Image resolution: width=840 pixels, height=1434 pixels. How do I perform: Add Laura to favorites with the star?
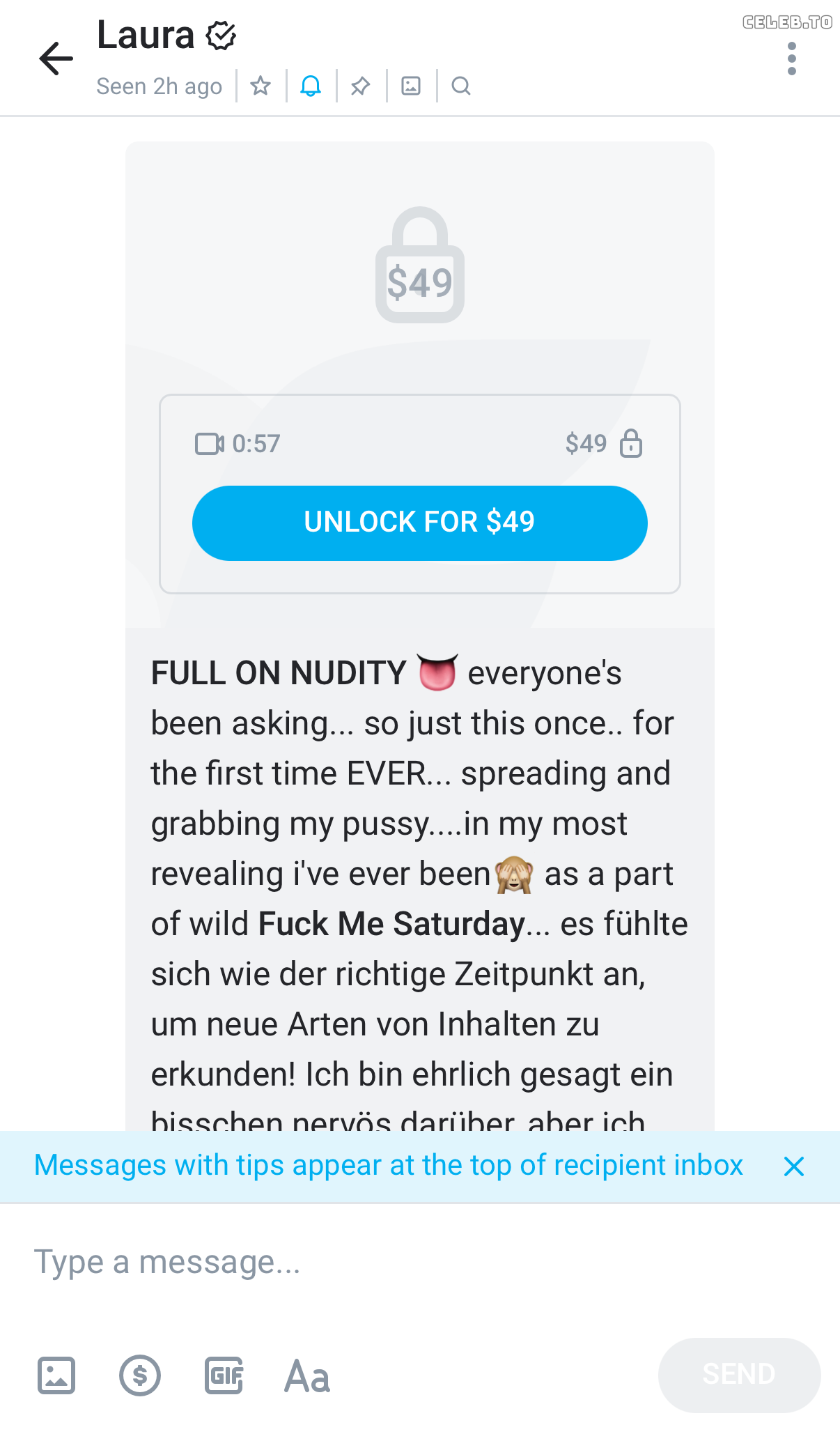tap(260, 86)
